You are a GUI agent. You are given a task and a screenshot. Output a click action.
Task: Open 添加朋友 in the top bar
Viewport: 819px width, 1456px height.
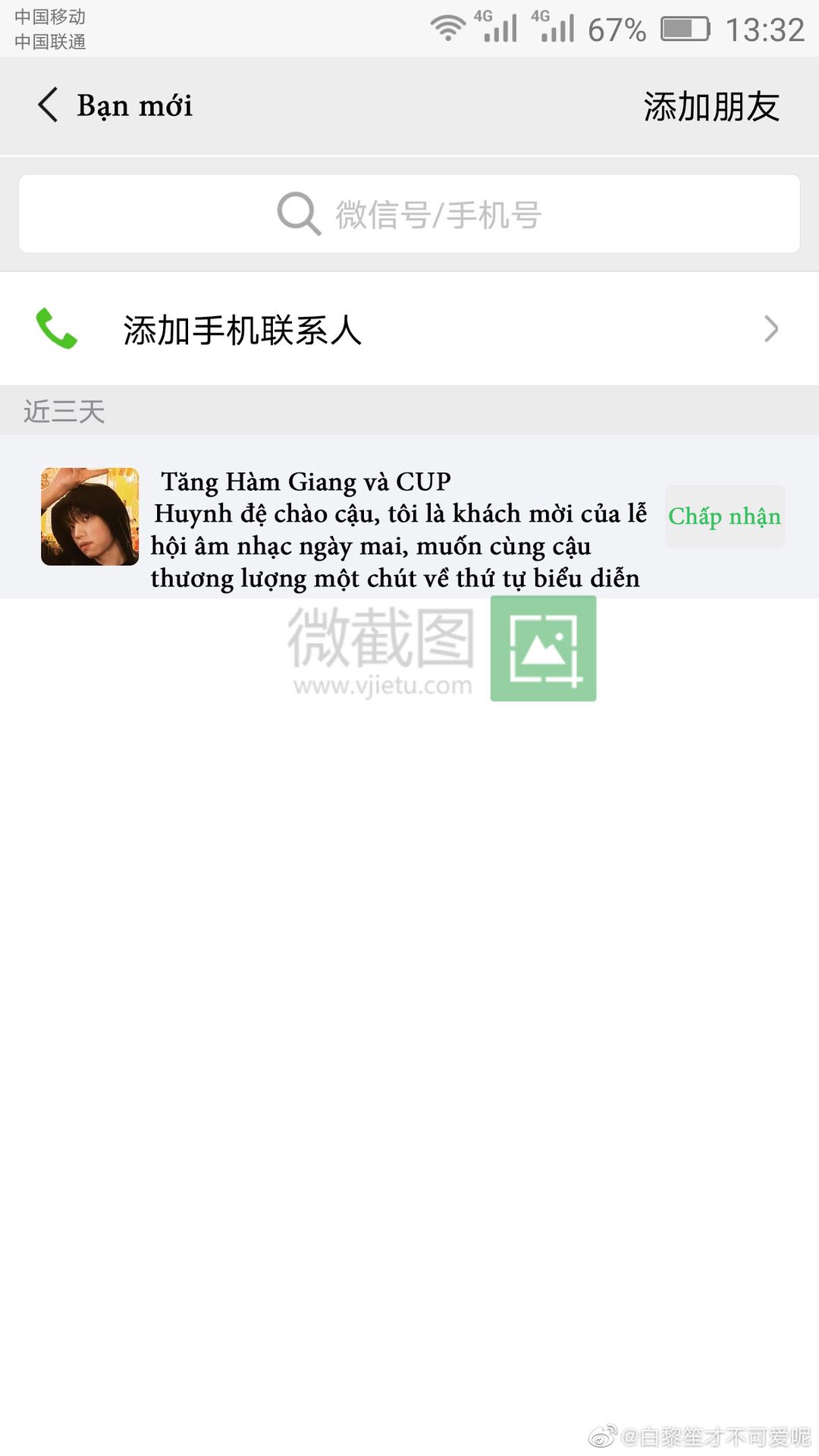click(x=711, y=106)
